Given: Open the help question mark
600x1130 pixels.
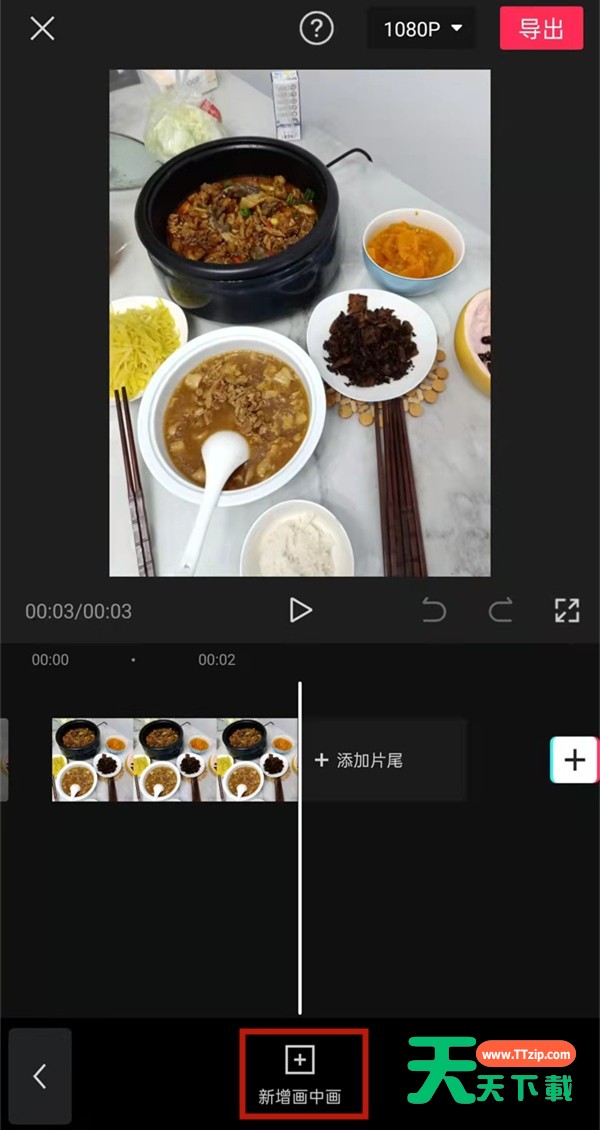Looking at the screenshot, I should pyautogui.click(x=316, y=29).
